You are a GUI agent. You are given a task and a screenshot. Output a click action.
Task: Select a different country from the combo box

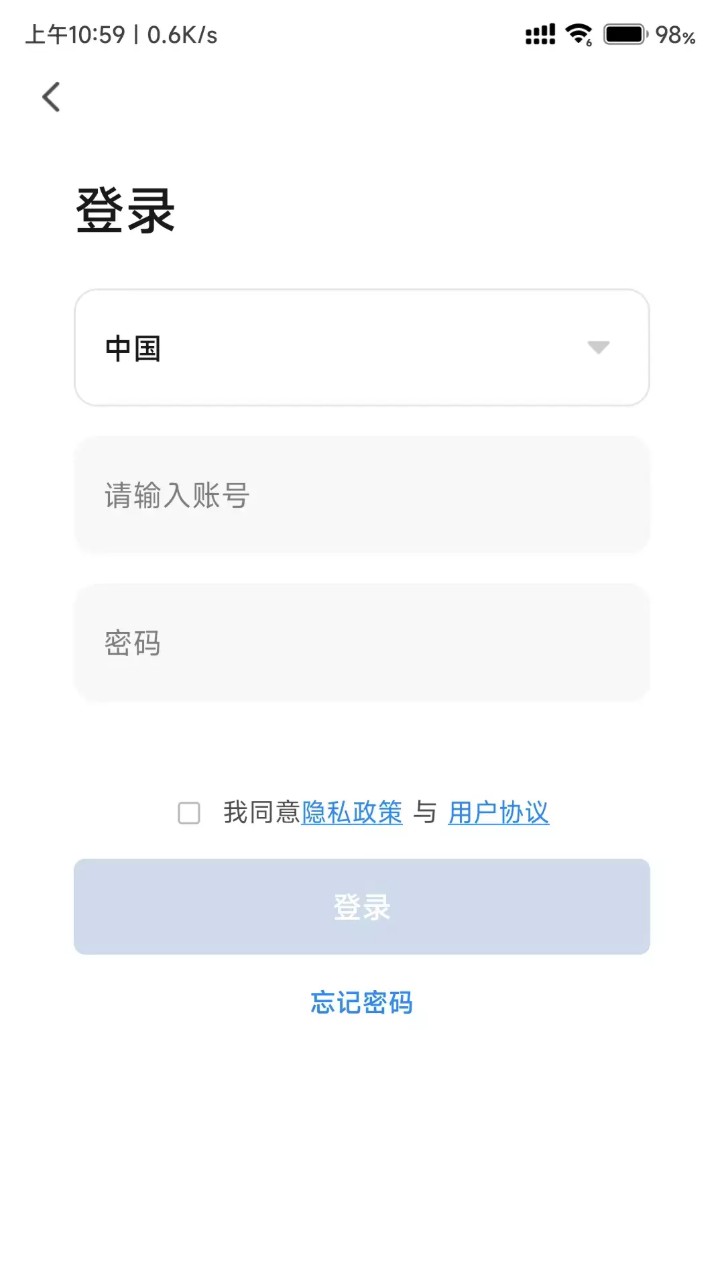(x=361, y=347)
